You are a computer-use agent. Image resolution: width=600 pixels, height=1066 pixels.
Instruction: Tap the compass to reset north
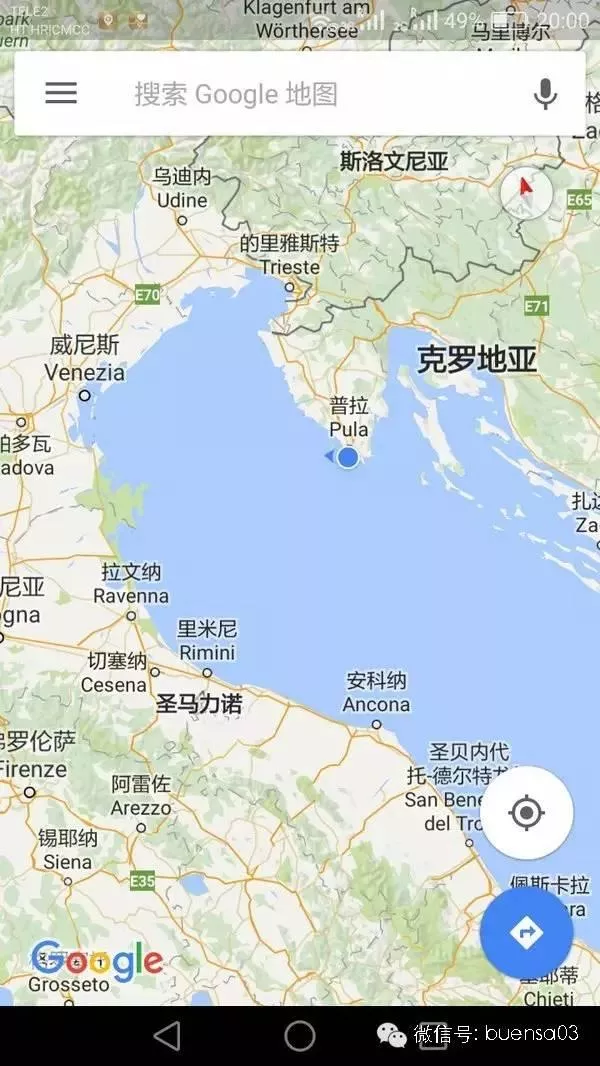point(526,192)
